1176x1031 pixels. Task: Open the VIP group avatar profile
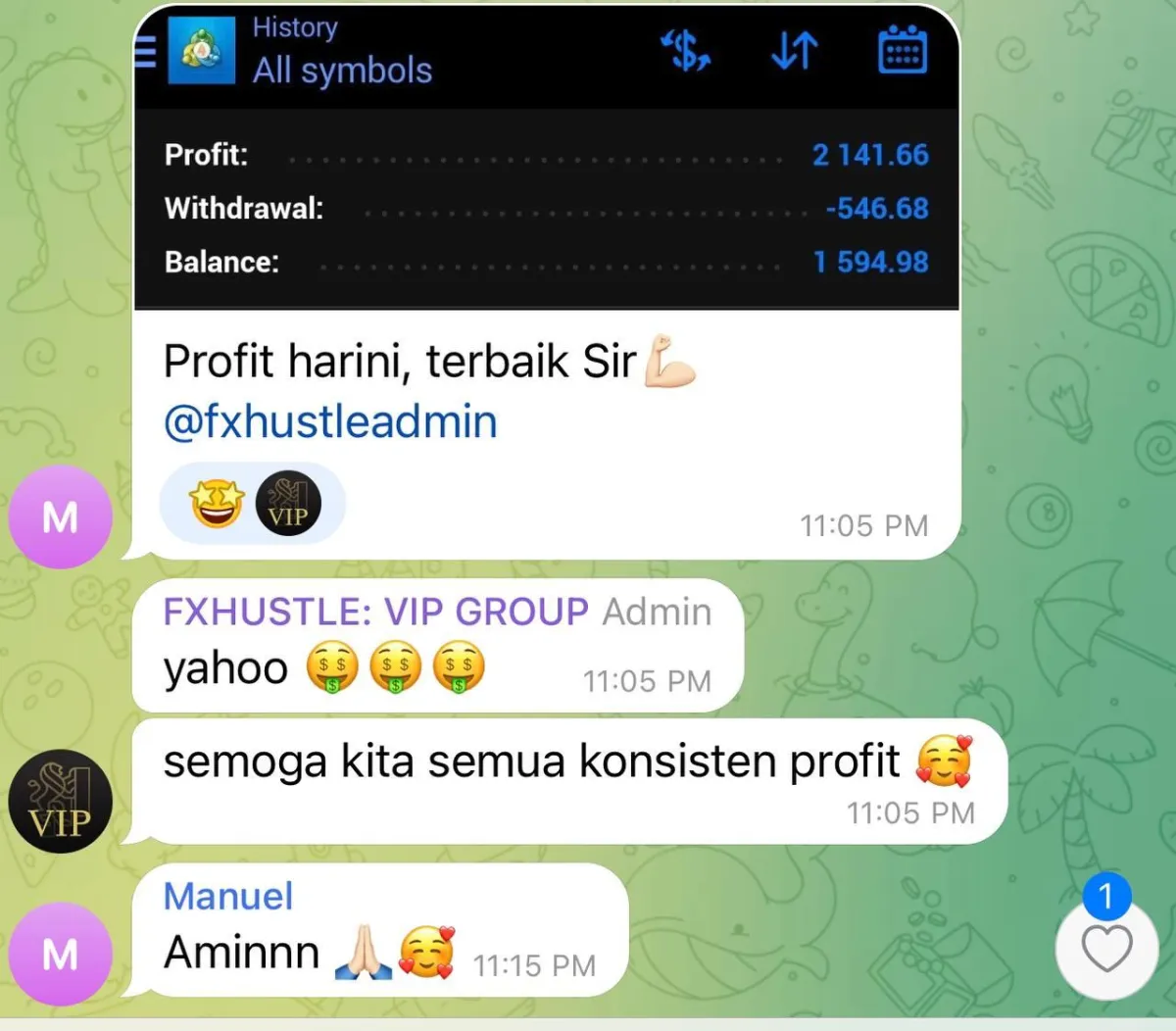pos(60,802)
